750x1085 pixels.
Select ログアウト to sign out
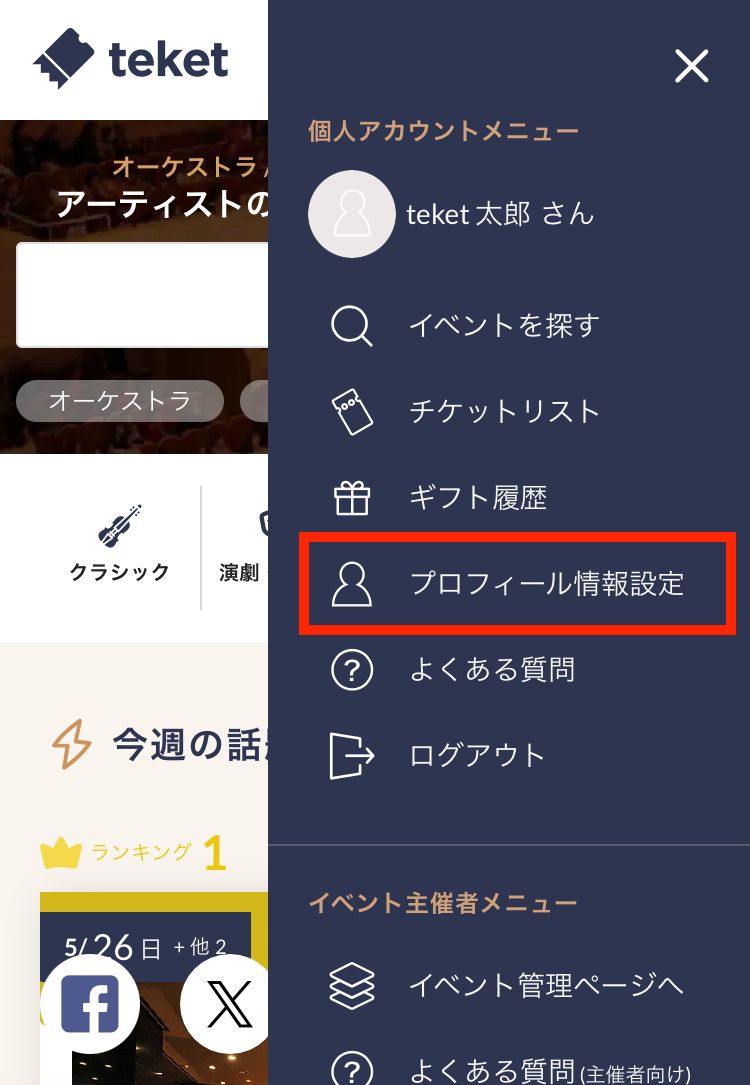[x=477, y=755]
